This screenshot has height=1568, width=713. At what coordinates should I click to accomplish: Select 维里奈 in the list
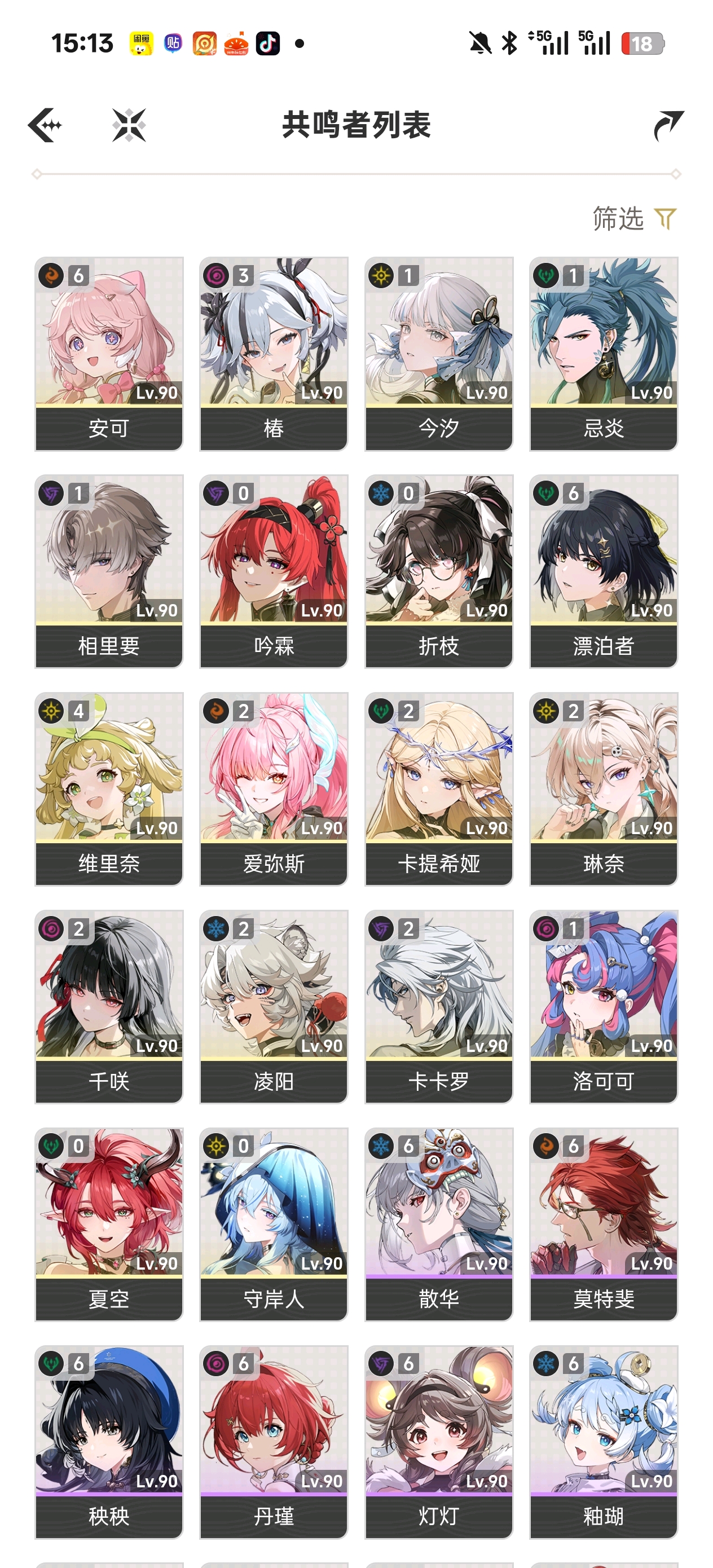[x=109, y=789]
